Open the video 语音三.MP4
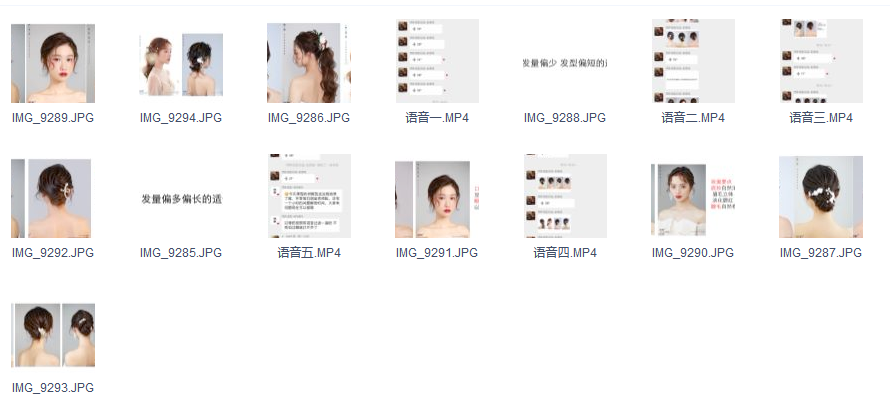The width and height of the screenshot is (890, 409). (x=821, y=63)
